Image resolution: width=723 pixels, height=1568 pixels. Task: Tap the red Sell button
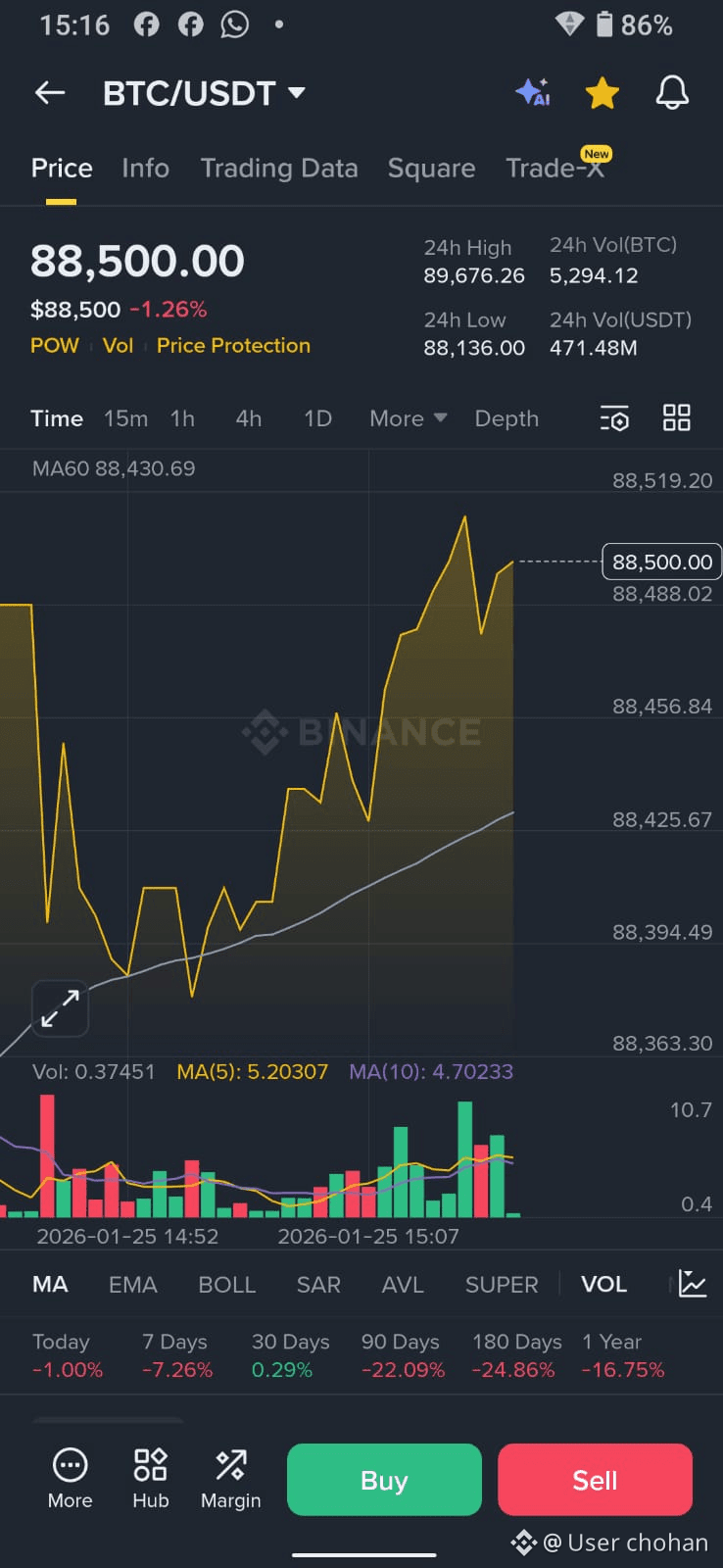pos(595,1480)
